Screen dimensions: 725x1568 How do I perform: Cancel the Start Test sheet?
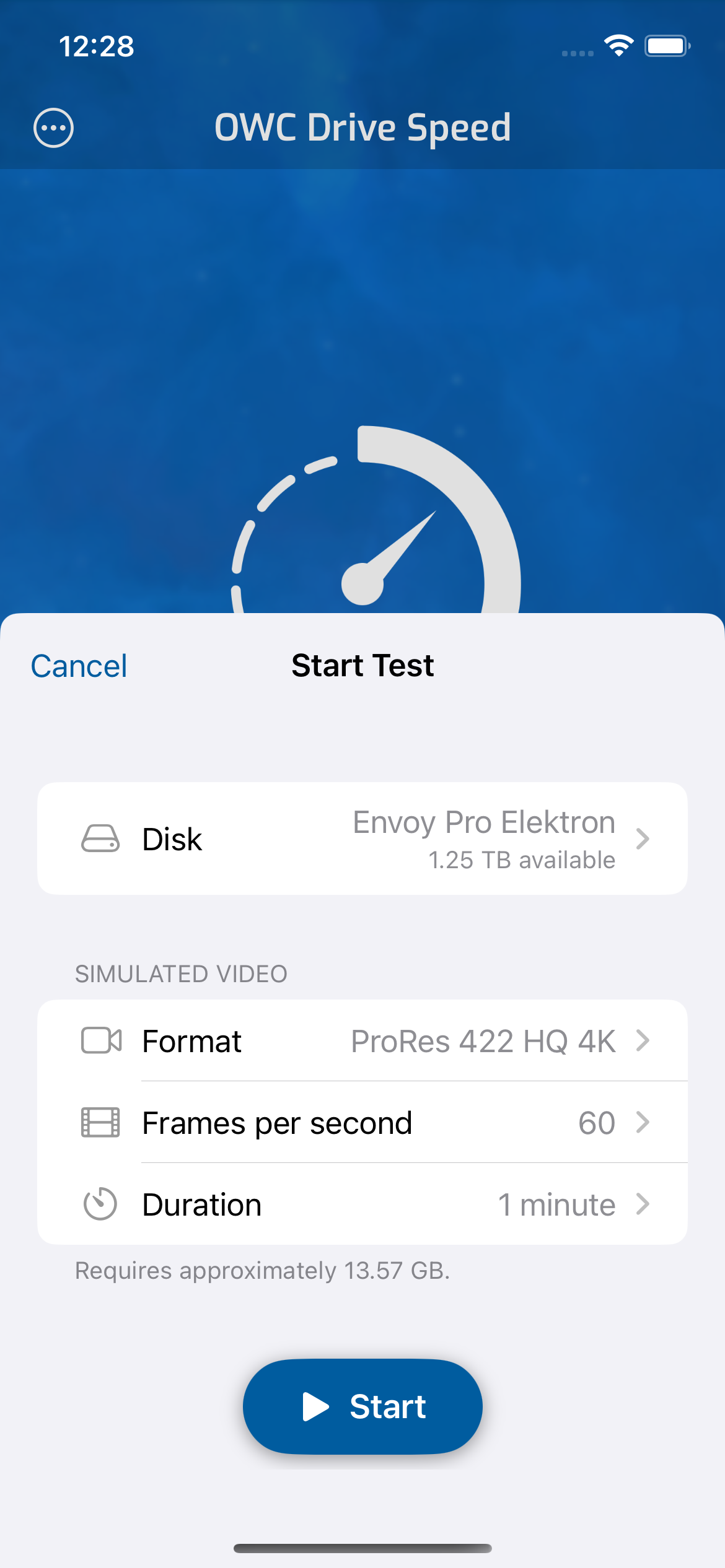[x=79, y=666]
